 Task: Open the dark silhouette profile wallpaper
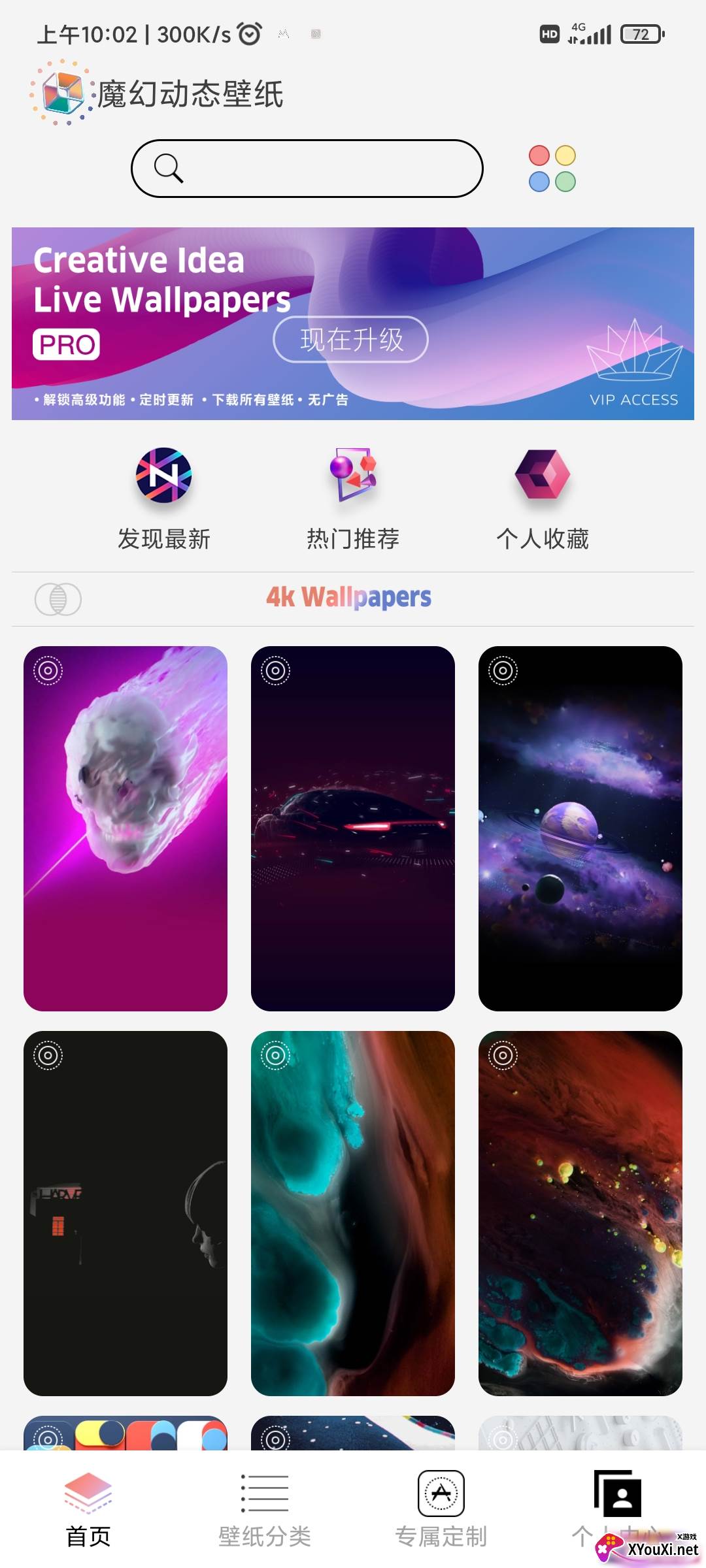[126, 1213]
